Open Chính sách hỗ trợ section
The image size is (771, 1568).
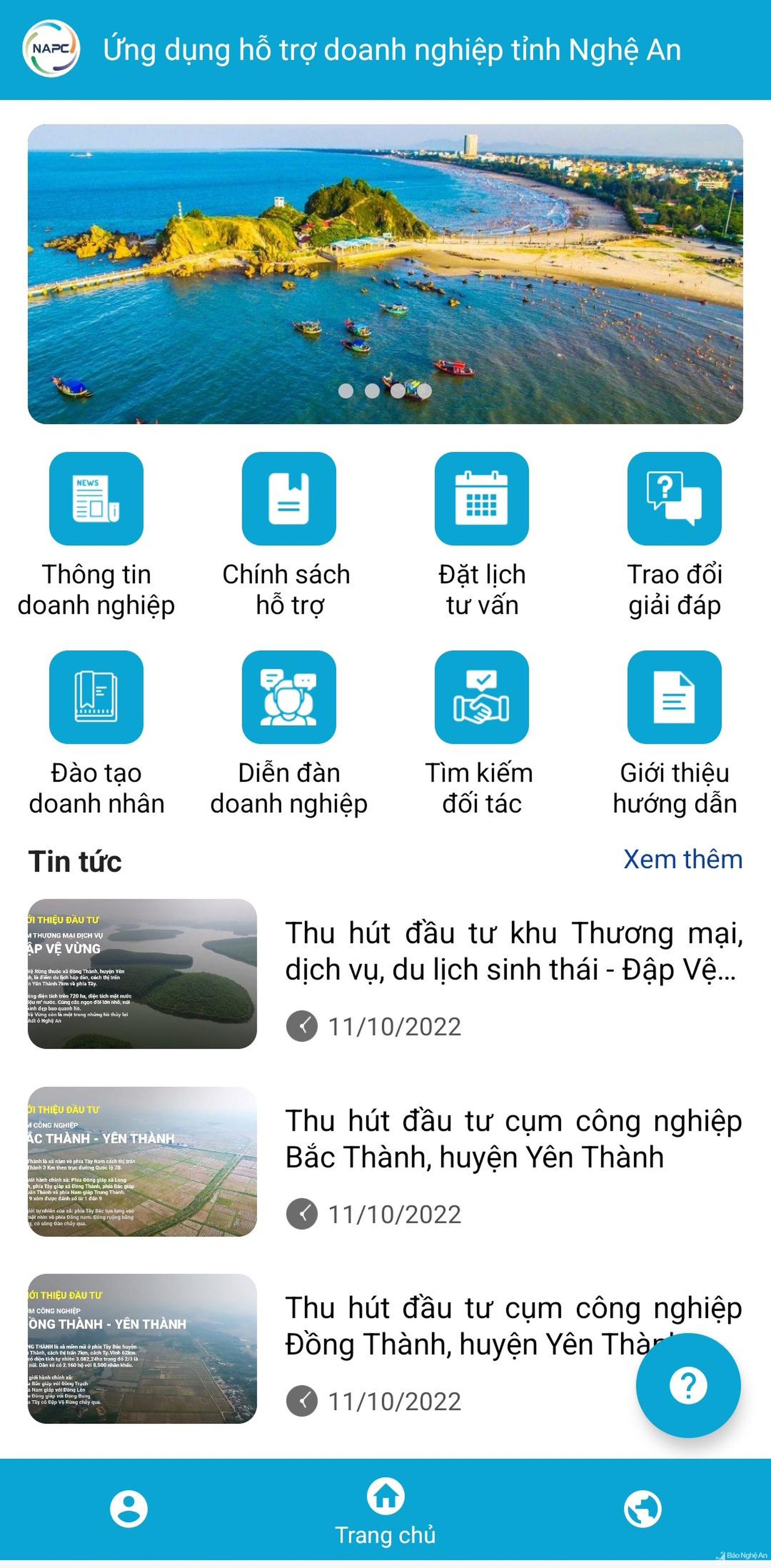click(x=289, y=498)
